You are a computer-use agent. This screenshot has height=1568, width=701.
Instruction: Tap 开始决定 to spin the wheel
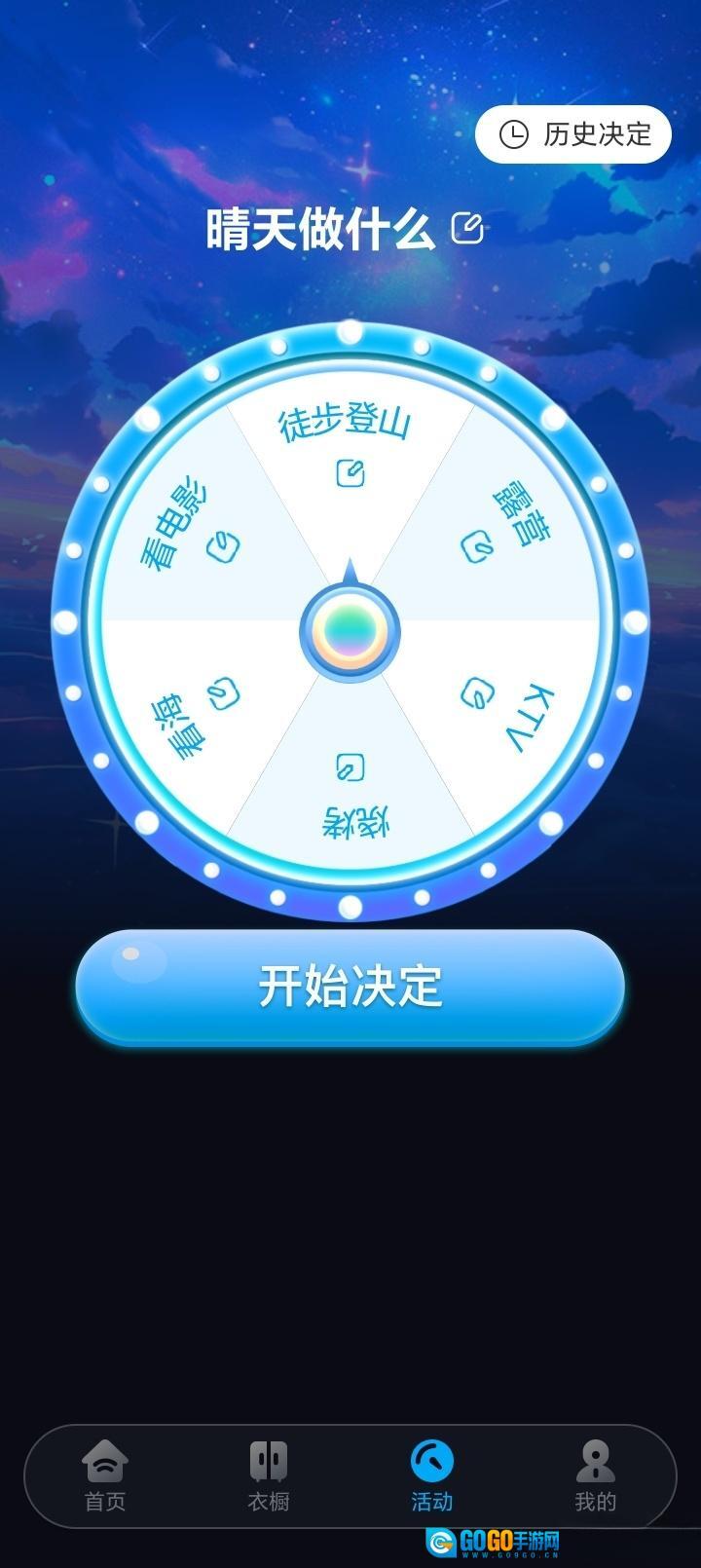coord(350,986)
